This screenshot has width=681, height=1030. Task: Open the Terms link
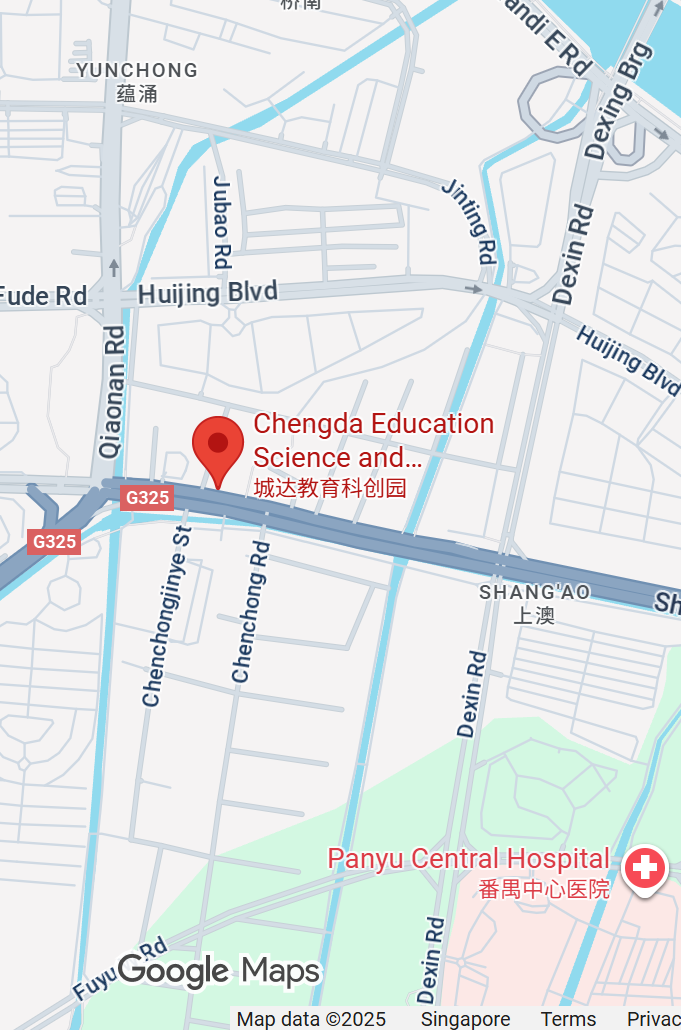568,1019
